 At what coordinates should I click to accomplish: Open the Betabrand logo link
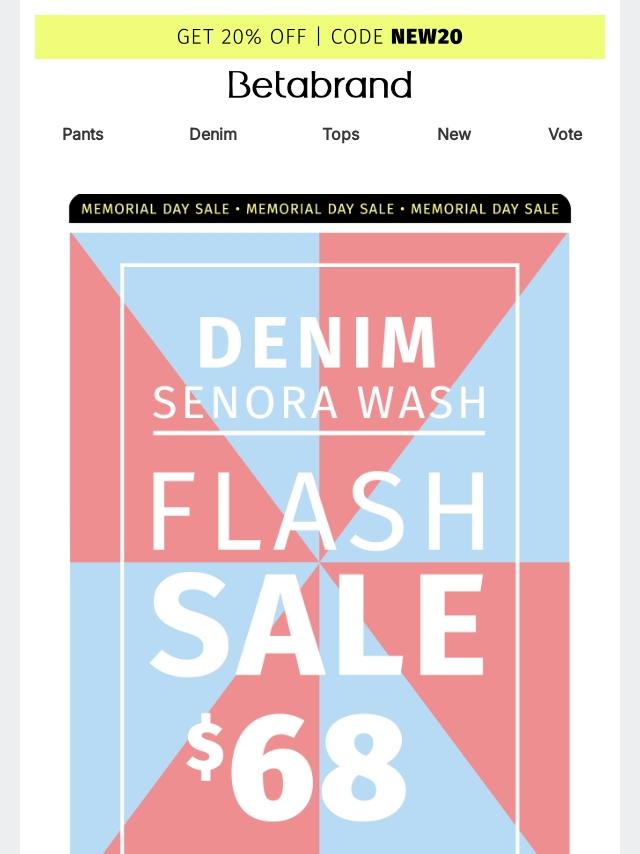tap(320, 85)
